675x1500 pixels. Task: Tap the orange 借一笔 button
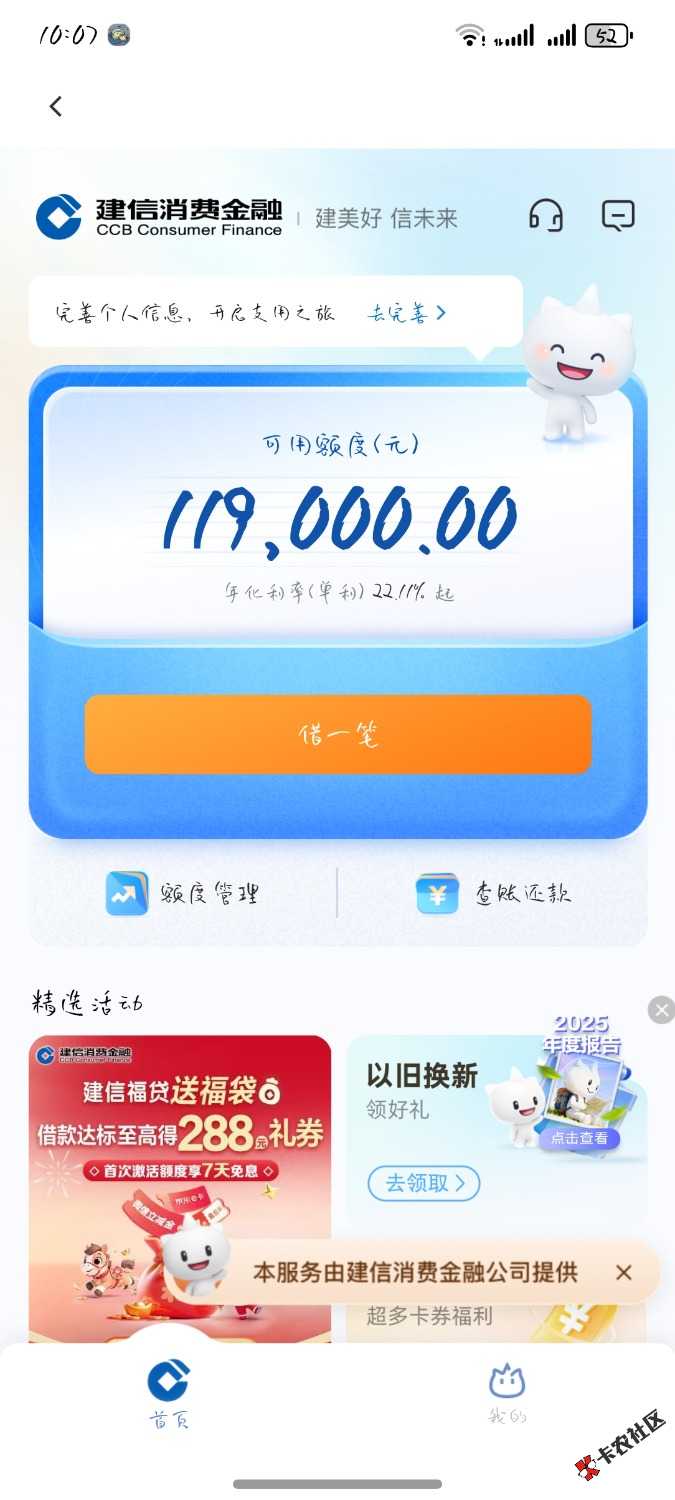pos(338,734)
